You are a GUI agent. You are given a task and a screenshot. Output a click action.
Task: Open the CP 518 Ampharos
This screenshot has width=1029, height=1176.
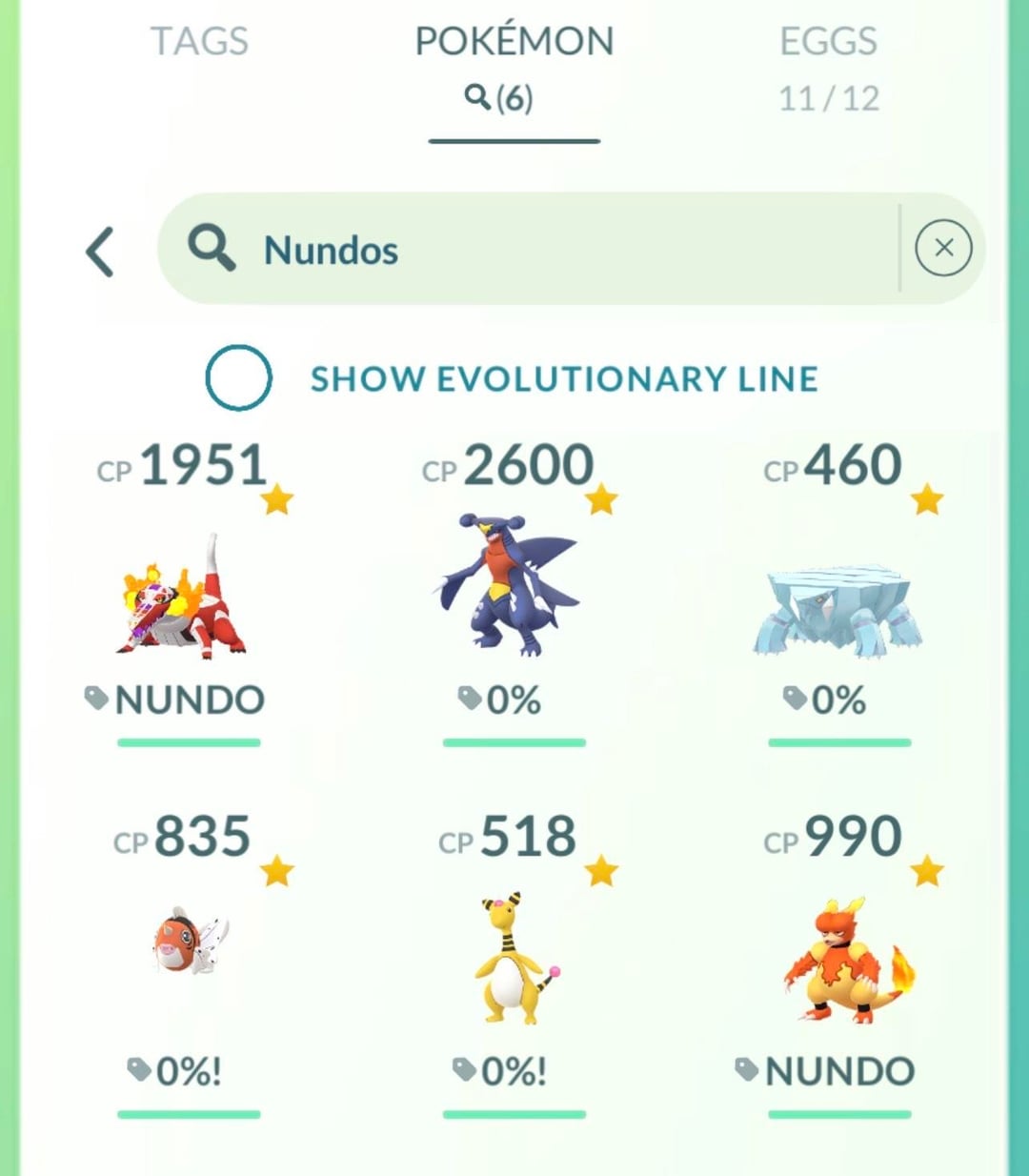coord(514,958)
